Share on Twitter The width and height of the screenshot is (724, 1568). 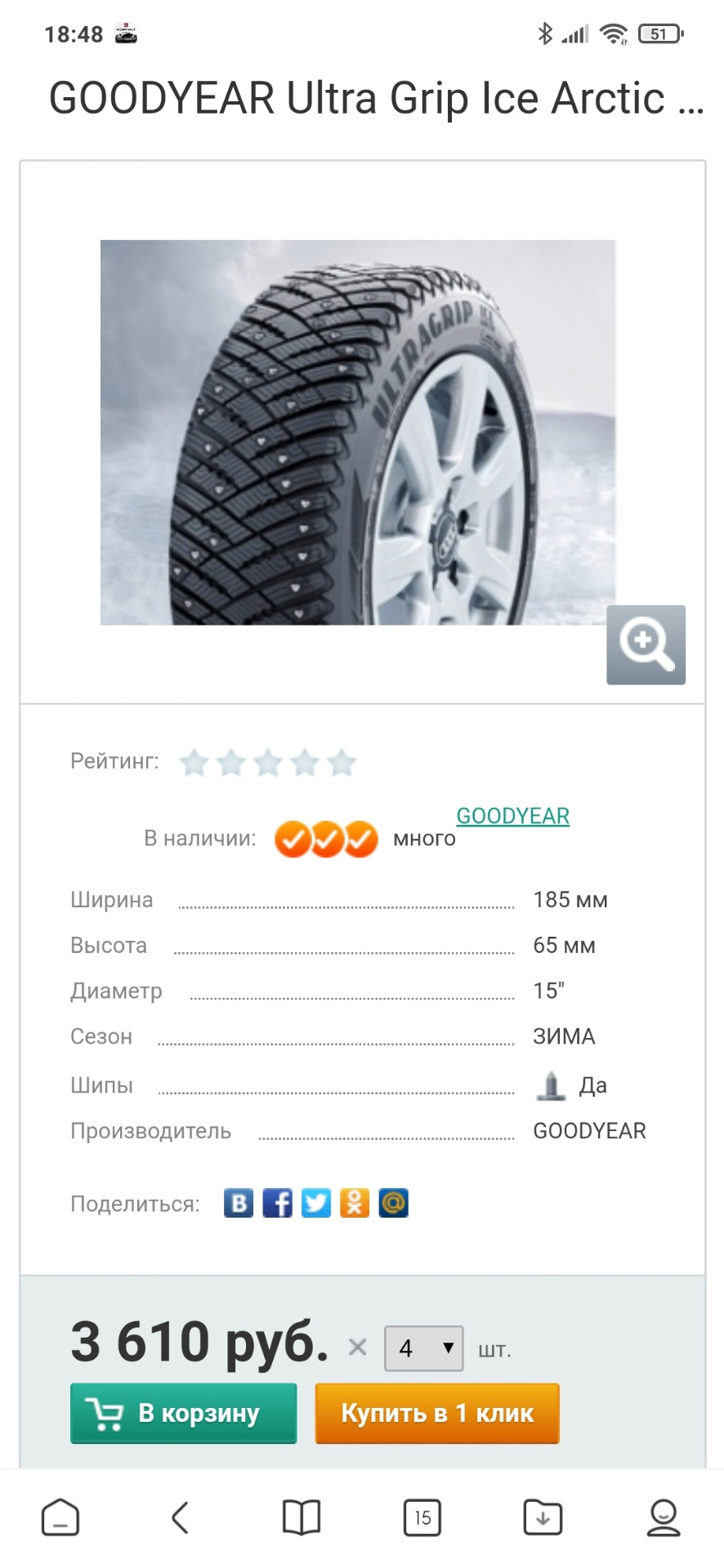point(316,1203)
